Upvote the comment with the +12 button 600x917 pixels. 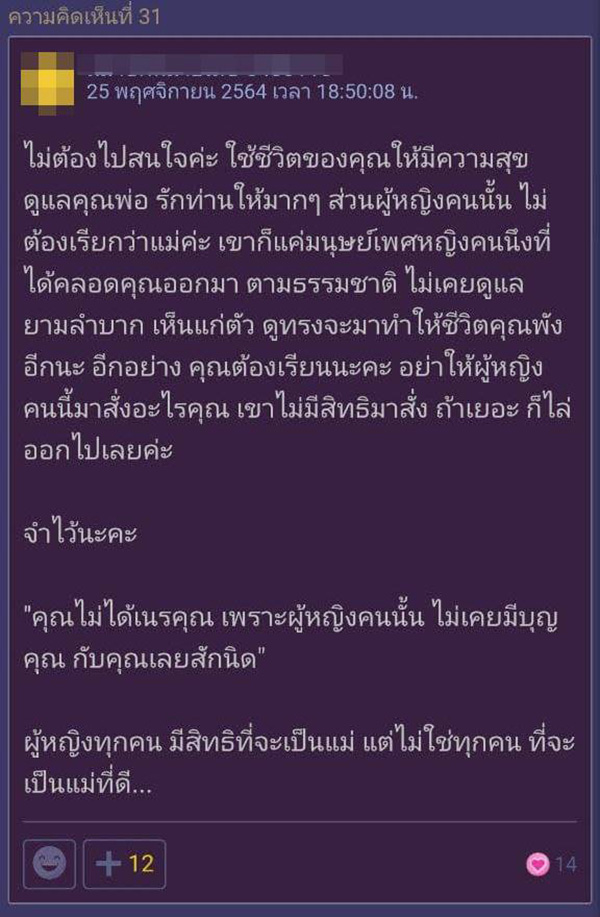(x=123, y=864)
